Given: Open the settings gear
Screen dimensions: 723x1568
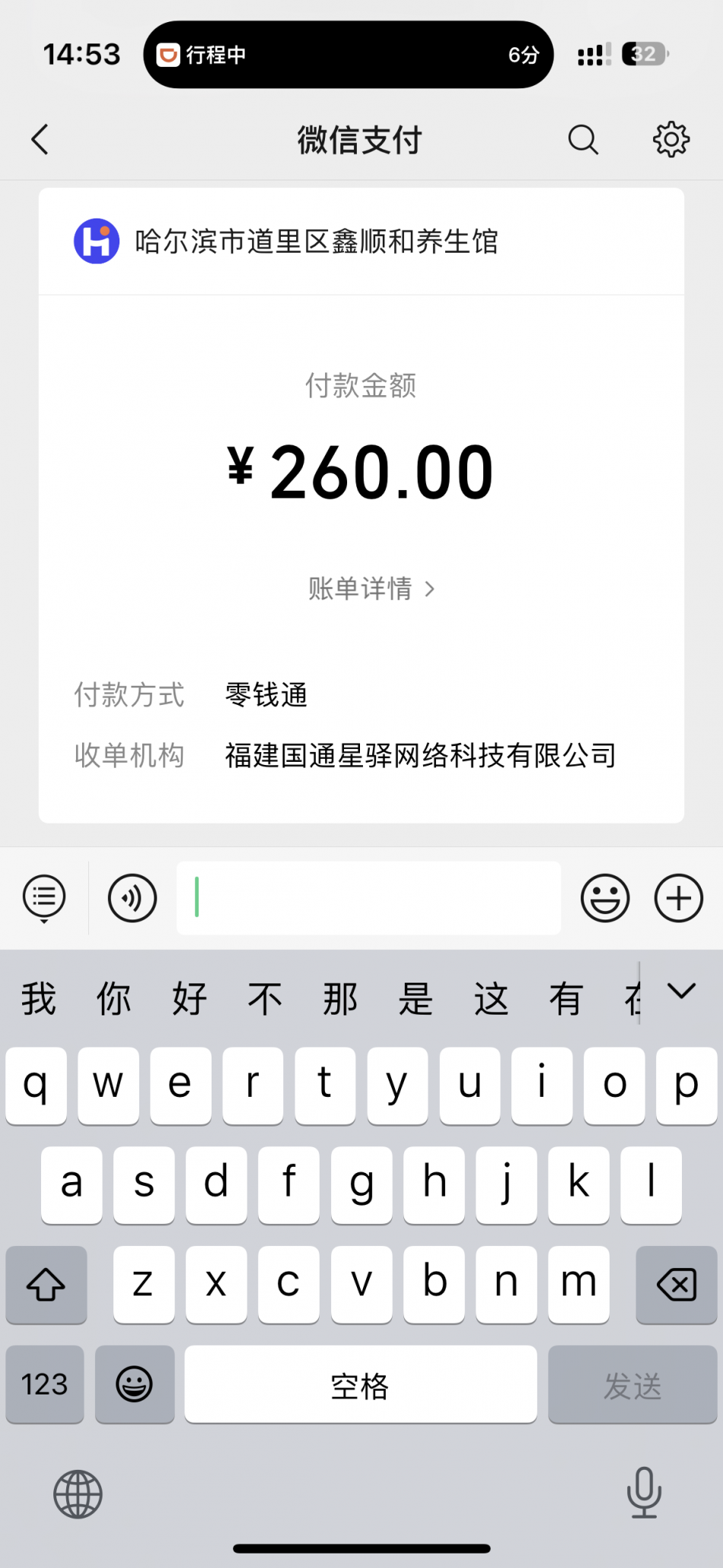Looking at the screenshot, I should click(670, 140).
